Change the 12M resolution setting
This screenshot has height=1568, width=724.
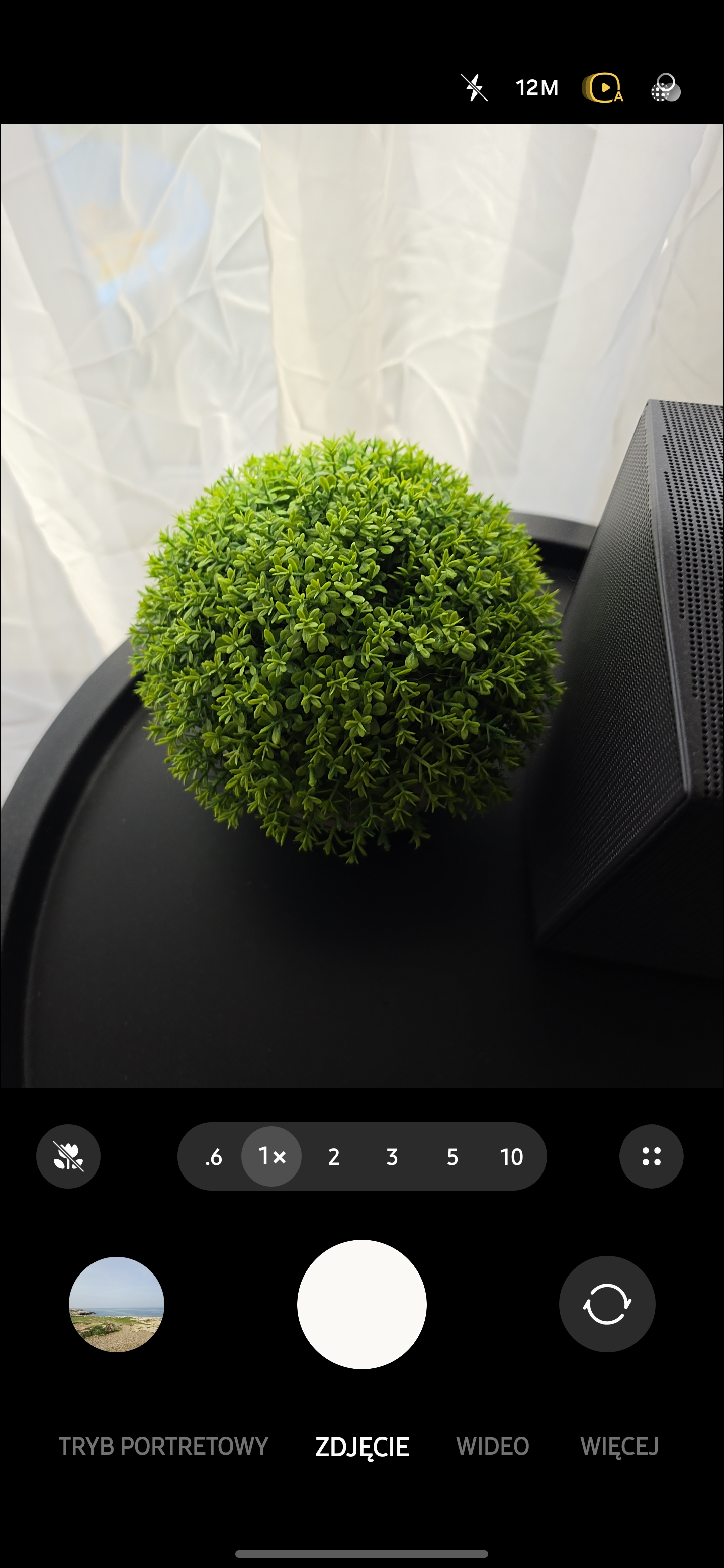pyautogui.click(x=536, y=87)
